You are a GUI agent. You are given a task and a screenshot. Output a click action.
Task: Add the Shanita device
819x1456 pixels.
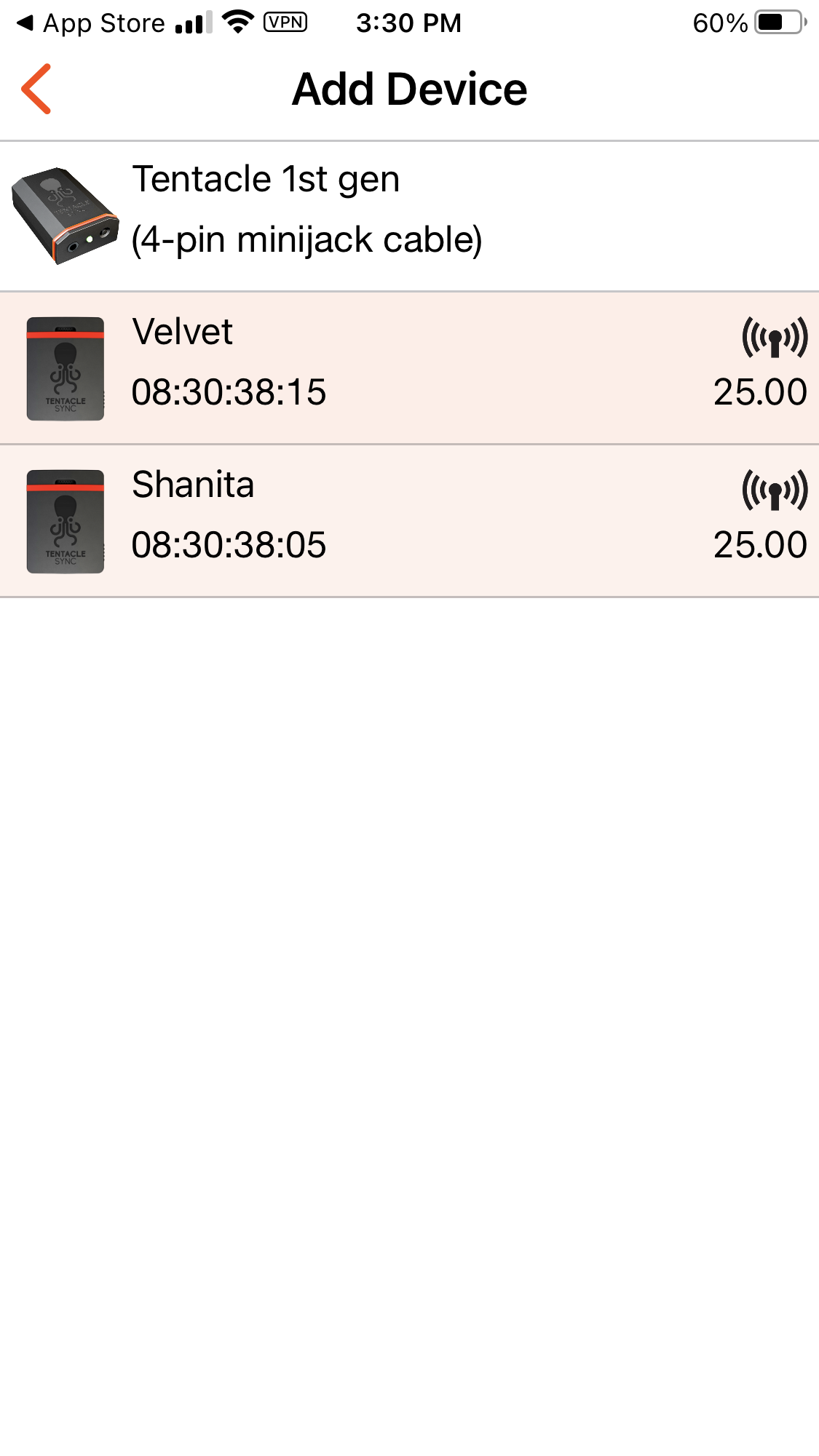pyautogui.click(x=408, y=520)
